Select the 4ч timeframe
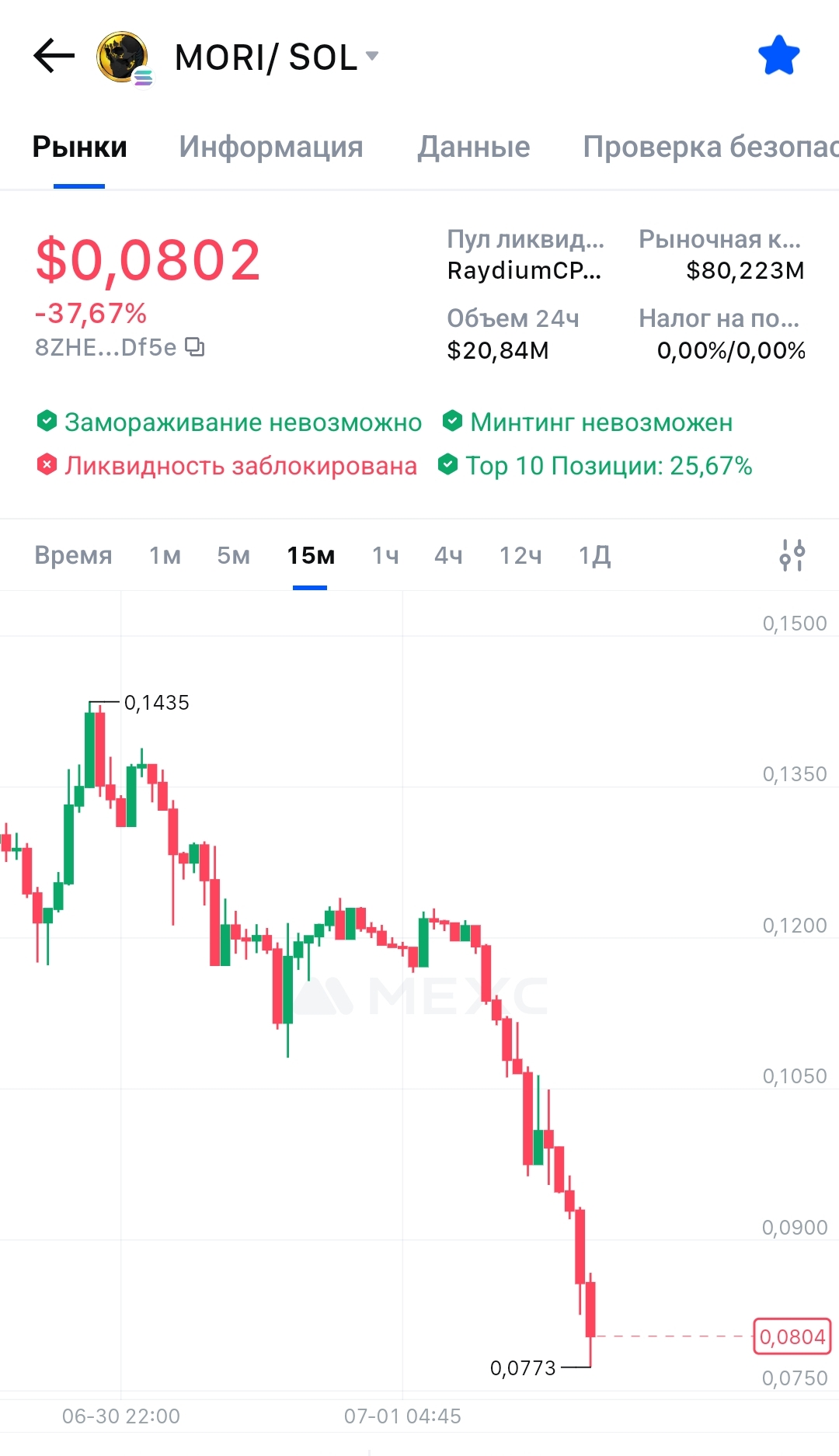This screenshot has width=839, height=1456. coord(448,555)
